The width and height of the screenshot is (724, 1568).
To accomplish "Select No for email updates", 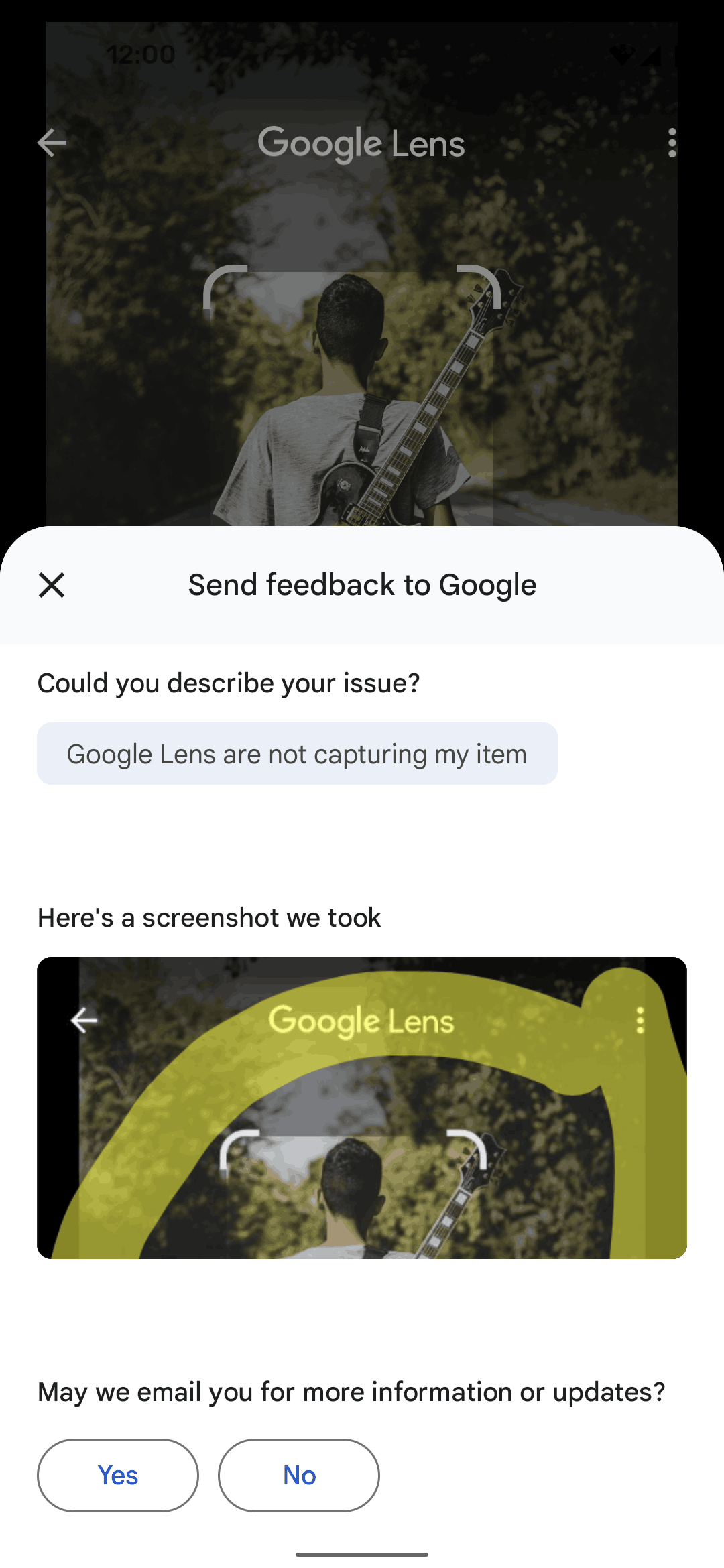I will [299, 1475].
